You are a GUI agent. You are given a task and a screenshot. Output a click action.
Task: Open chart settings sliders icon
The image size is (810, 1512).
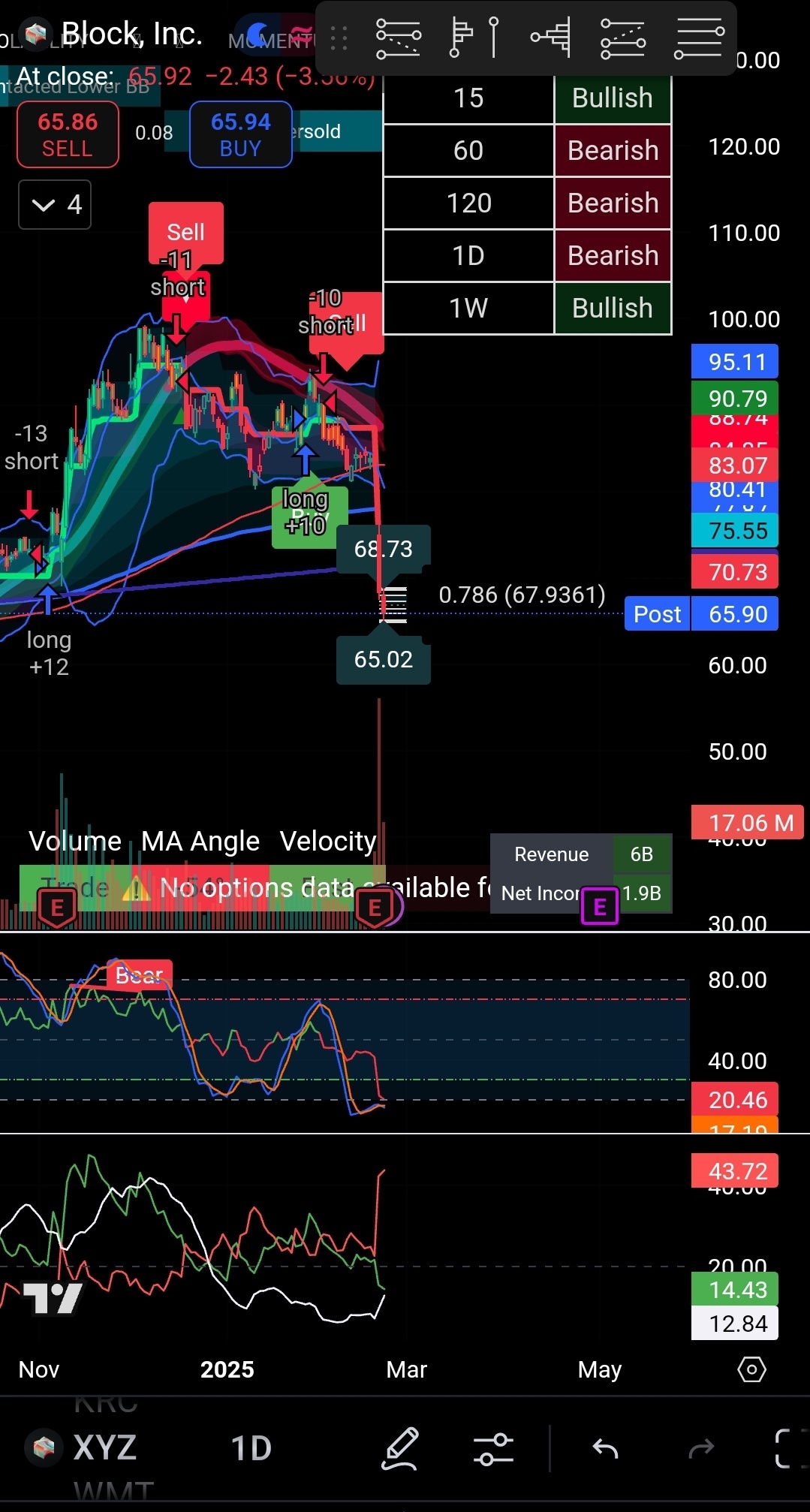coord(493,1448)
